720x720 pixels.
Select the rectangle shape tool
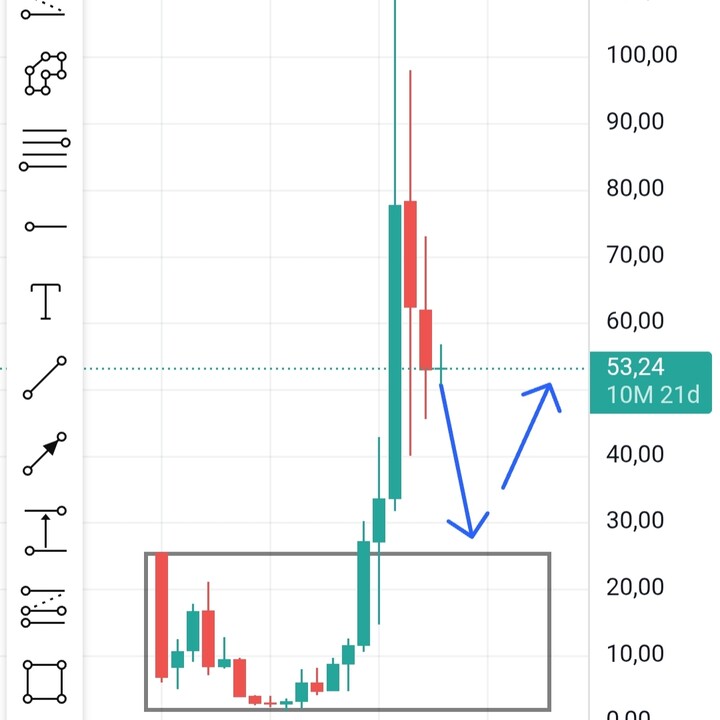click(45, 681)
